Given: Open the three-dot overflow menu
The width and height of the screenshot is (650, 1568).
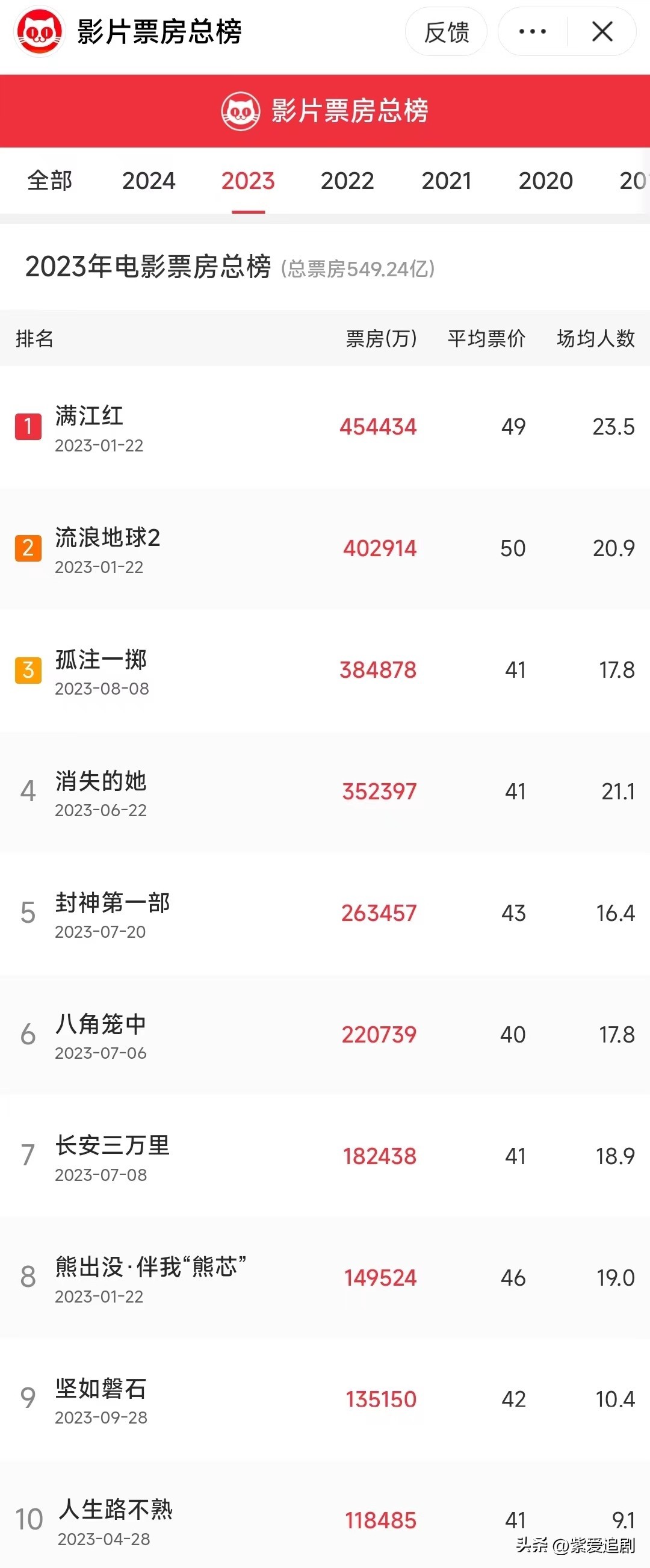Looking at the screenshot, I should (x=533, y=32).
